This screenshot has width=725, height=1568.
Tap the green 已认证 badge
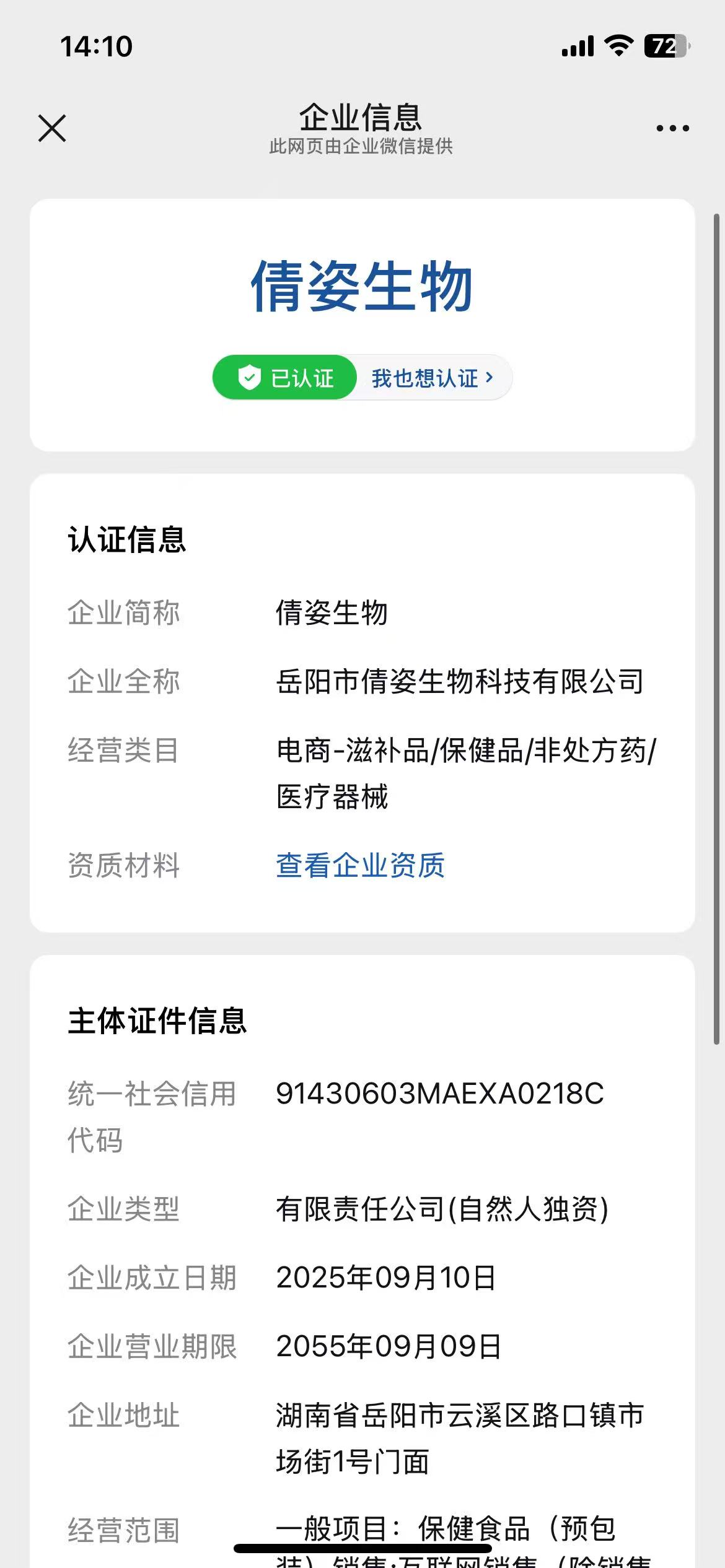(286, 378)
